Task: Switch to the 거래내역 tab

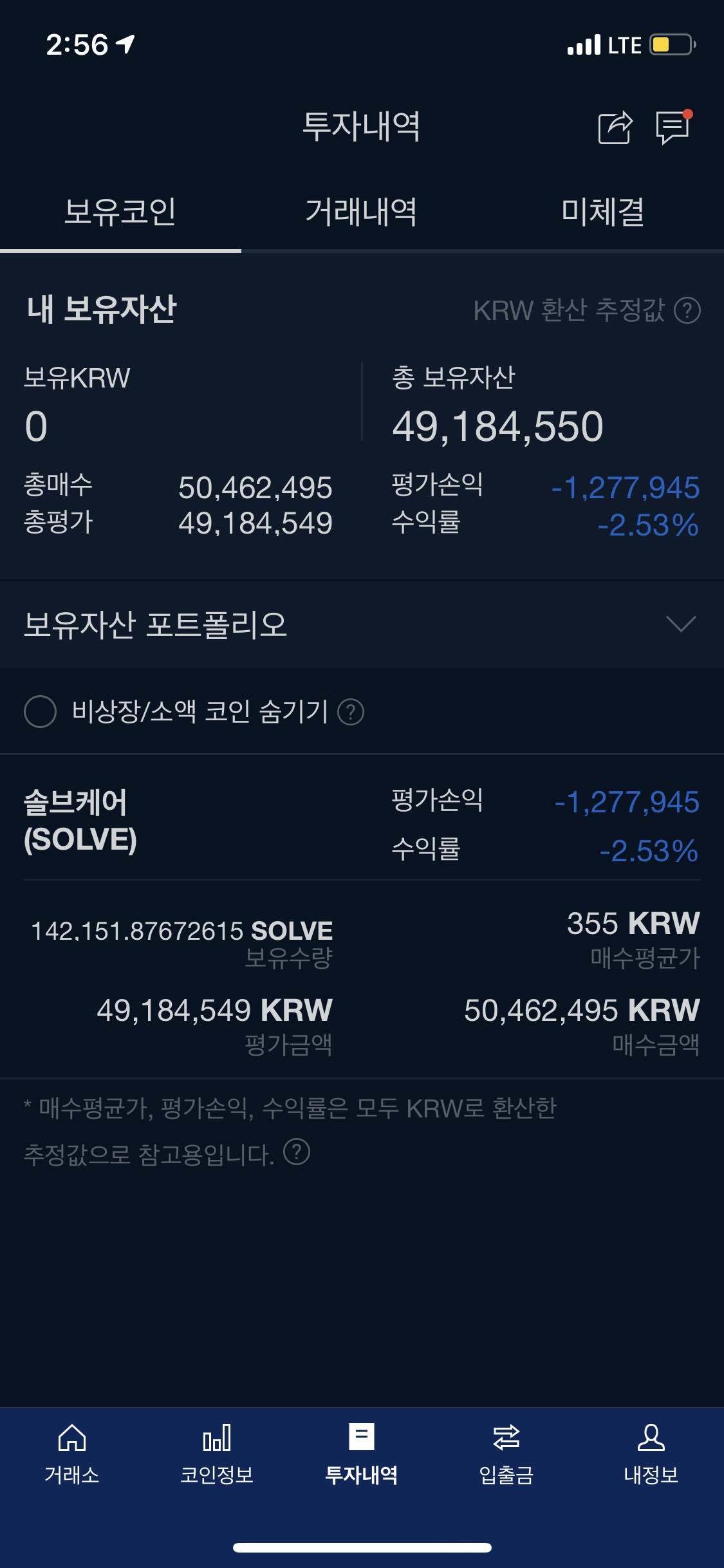Action: [361, 212]
